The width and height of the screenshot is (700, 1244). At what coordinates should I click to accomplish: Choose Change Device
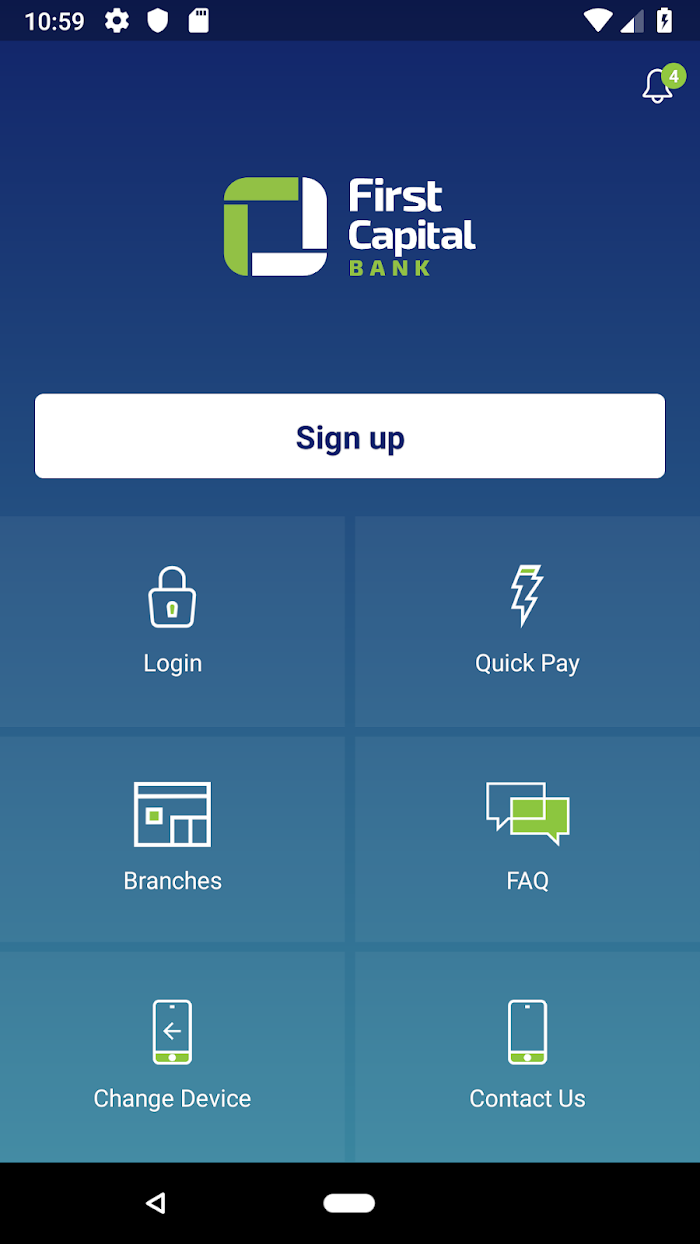pyautogui.click(x=172, y=1056)
